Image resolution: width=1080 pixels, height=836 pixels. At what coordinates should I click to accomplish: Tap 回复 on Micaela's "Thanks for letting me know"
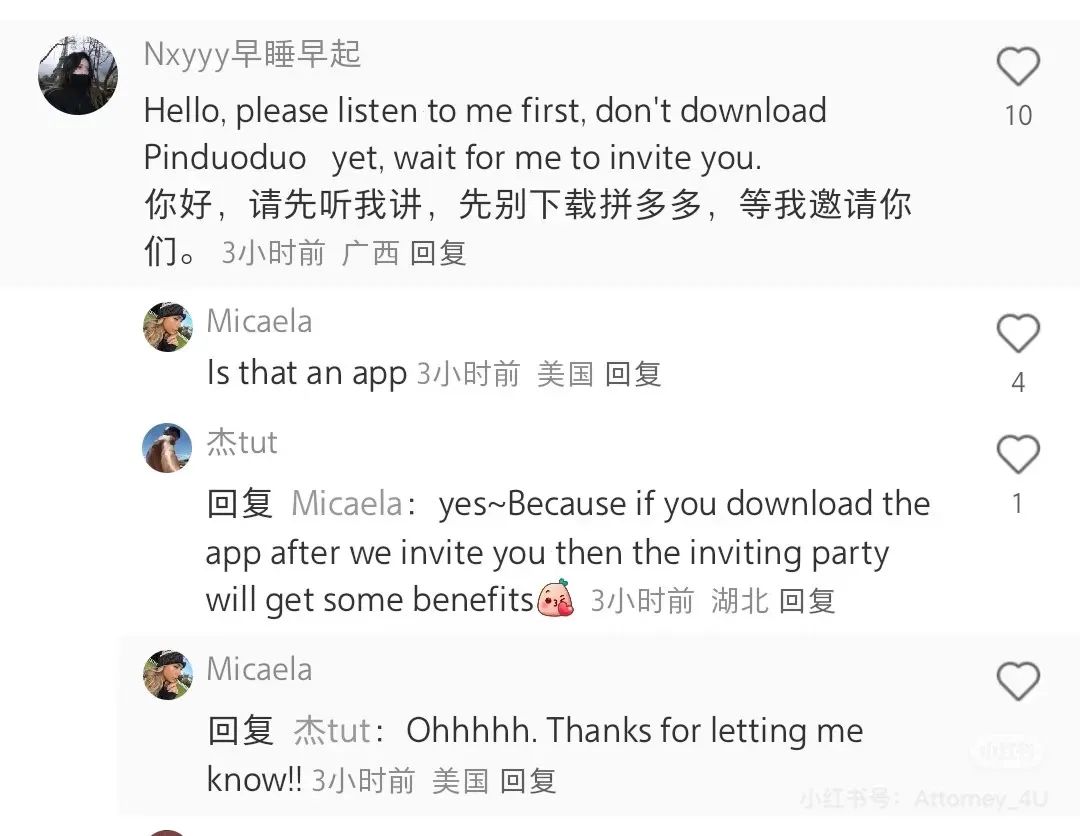tap(527, 781)
